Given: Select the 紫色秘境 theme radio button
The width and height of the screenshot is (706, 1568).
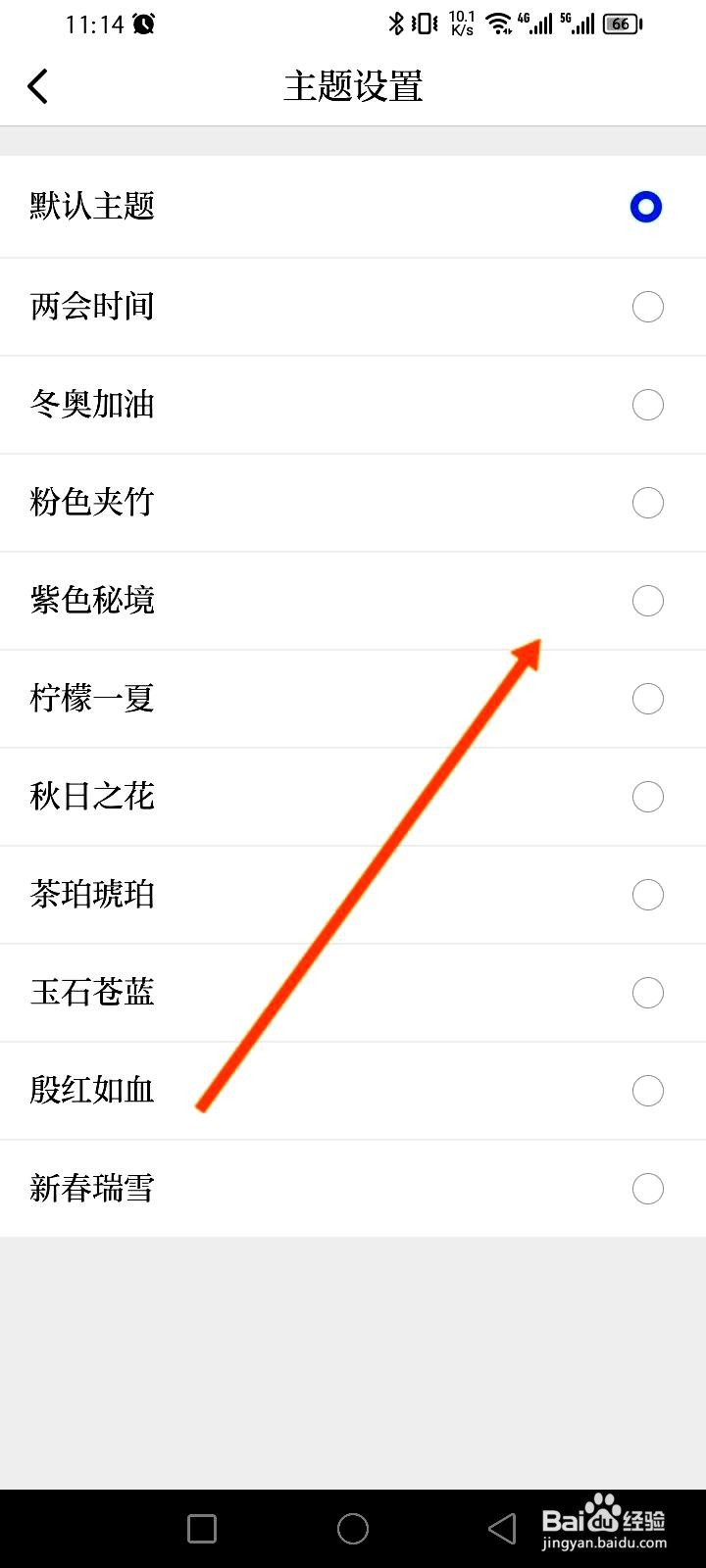Looking at the screenshot, I should click(x=647, y=601).
